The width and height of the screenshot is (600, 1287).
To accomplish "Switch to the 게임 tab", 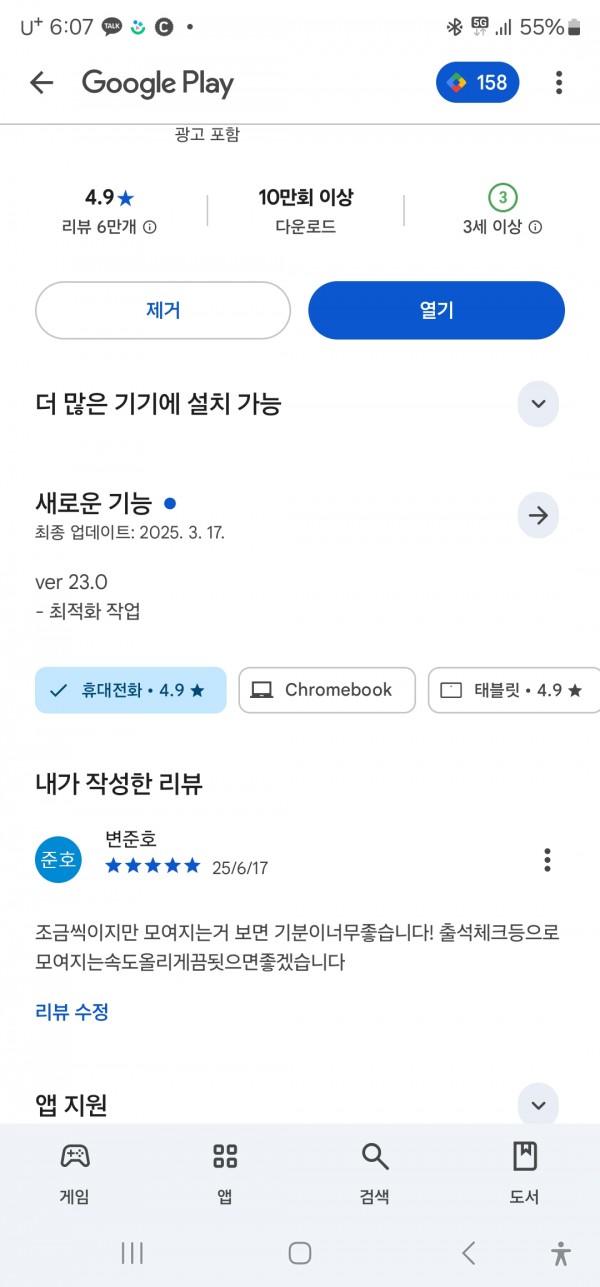I will tap(75, 1173).
